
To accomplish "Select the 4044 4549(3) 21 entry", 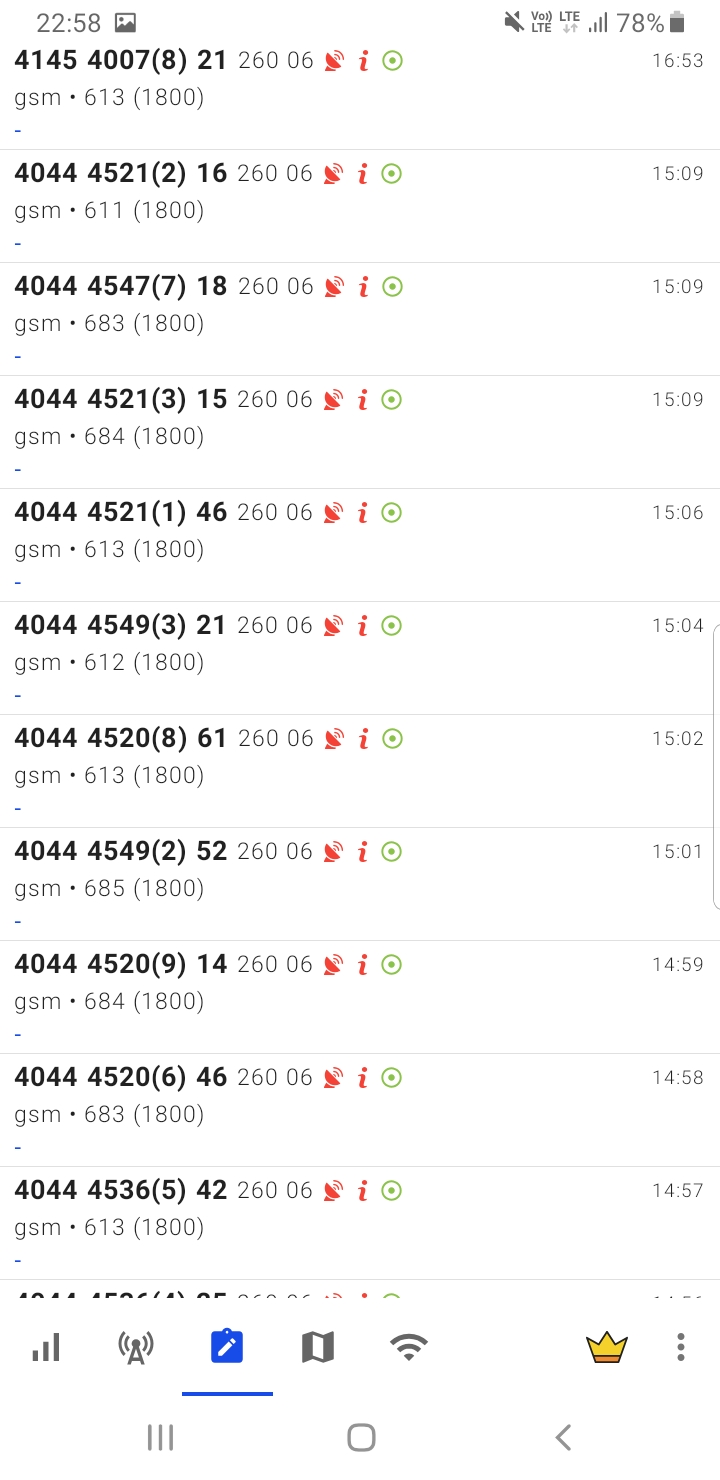I will pyautogui.click(x=360, y=659).
